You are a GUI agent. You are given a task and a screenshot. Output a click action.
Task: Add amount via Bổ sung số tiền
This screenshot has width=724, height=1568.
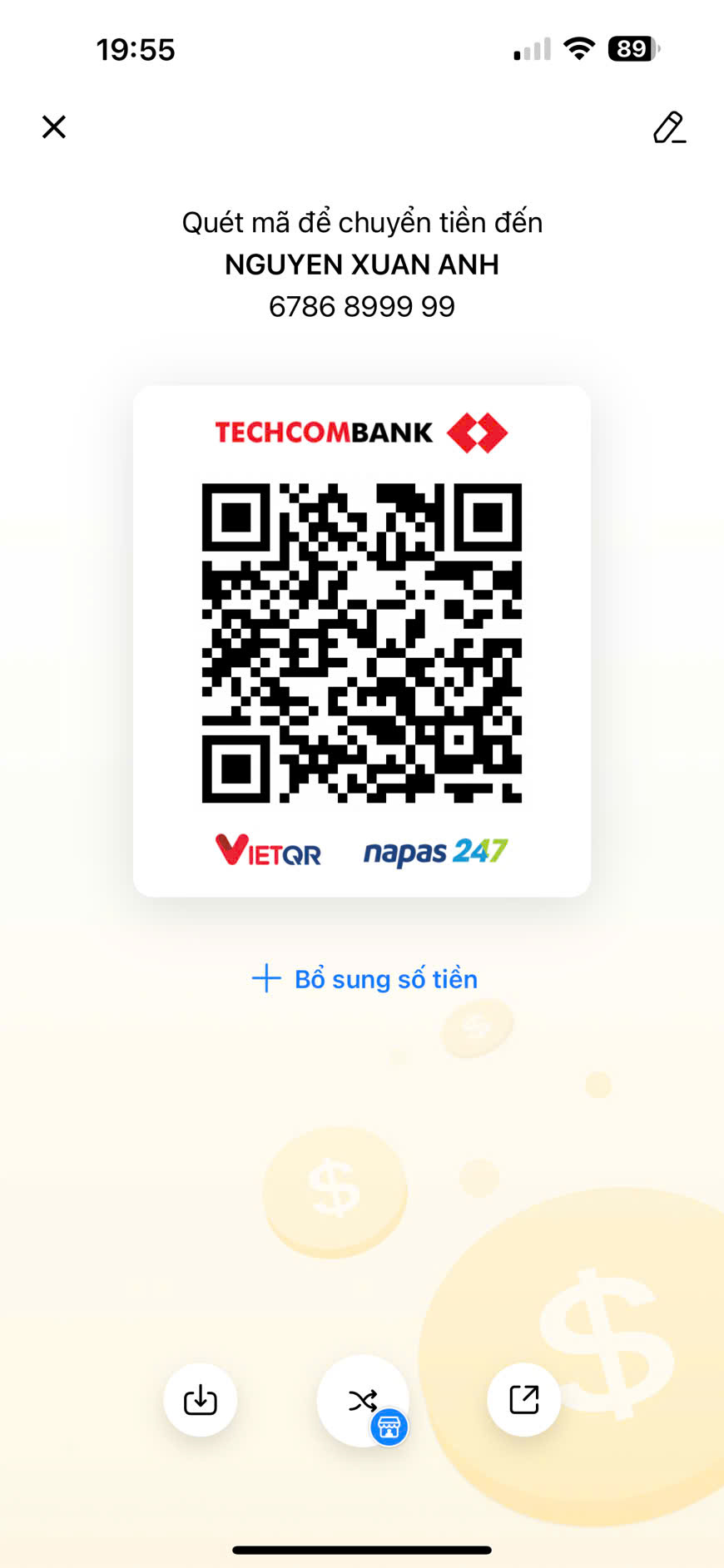pyautogui.click(x=365, y=979)
